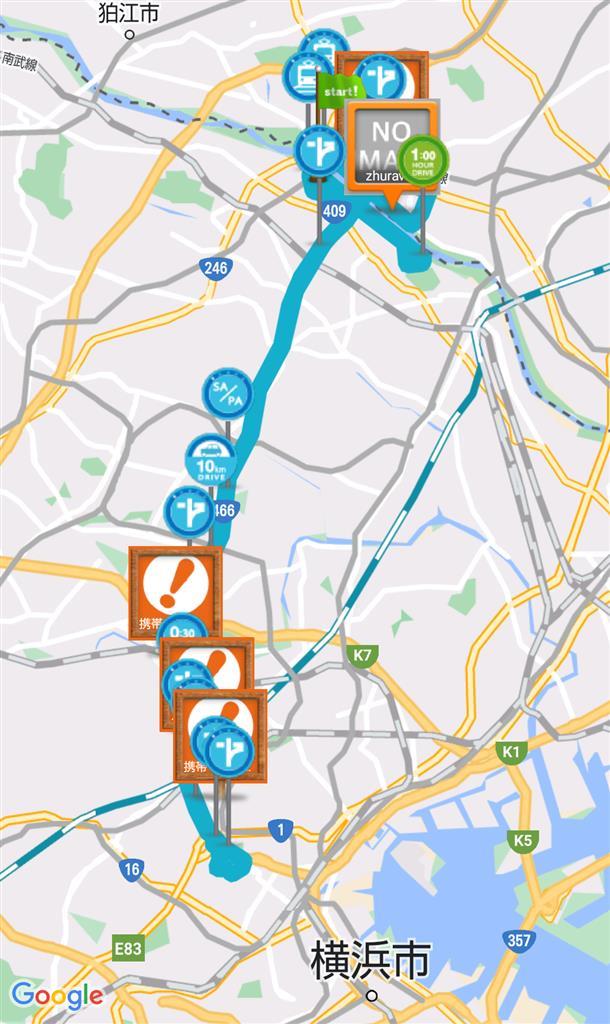This screenshot has width=610, height=1024.
Task: Open the train station marker near start
Action: pos(303,75)
